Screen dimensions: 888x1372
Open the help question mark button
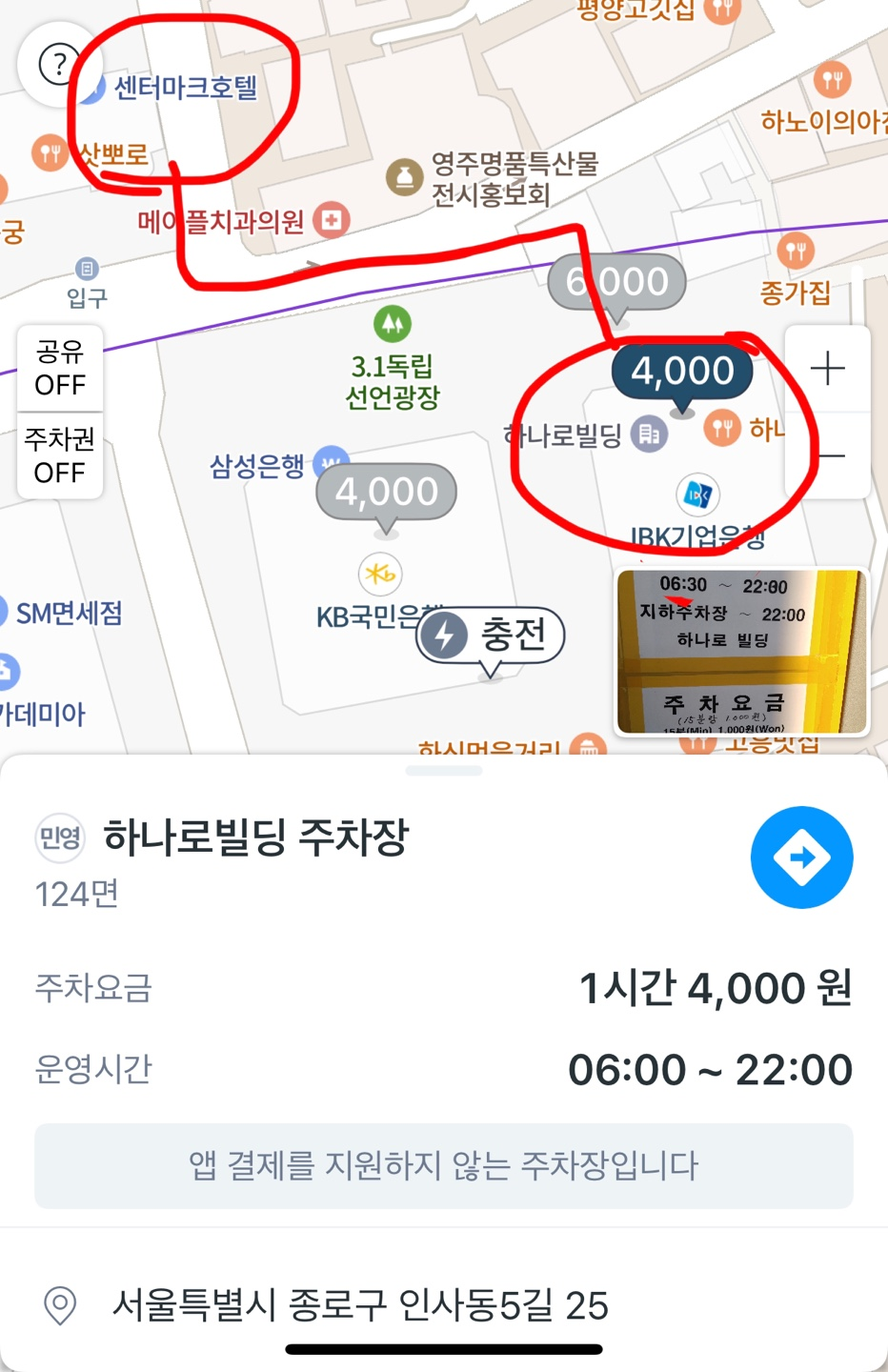[x=57, y=65]
